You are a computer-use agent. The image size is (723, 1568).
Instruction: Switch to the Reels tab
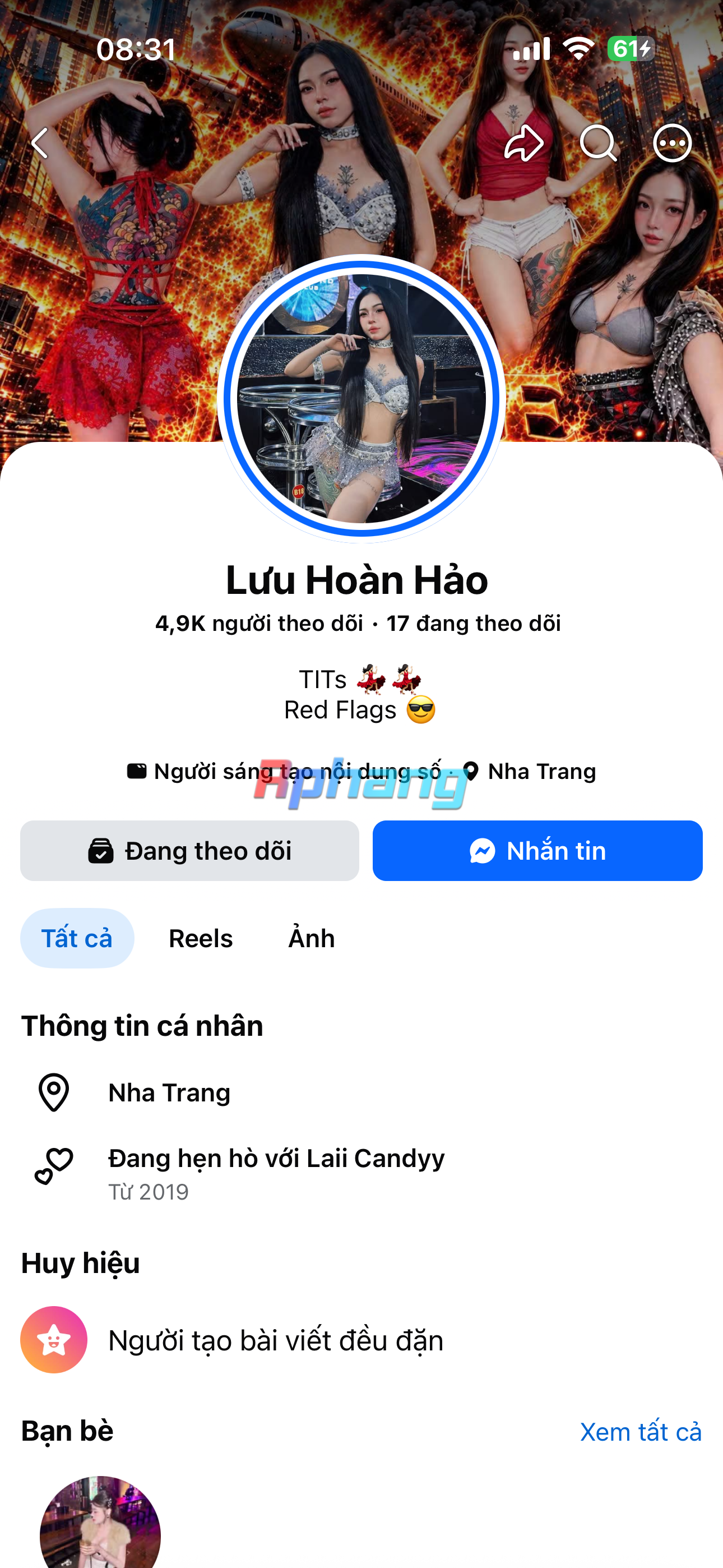[x=201, y=938]
